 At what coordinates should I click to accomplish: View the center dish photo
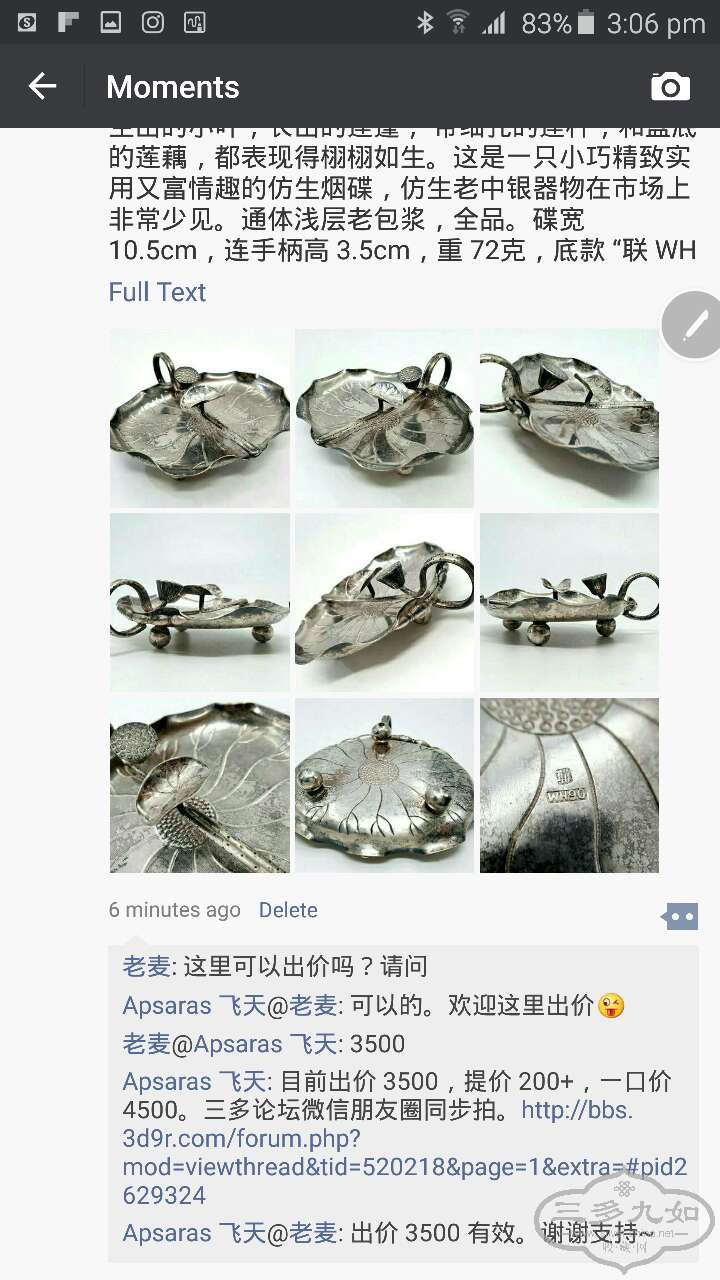384,602
